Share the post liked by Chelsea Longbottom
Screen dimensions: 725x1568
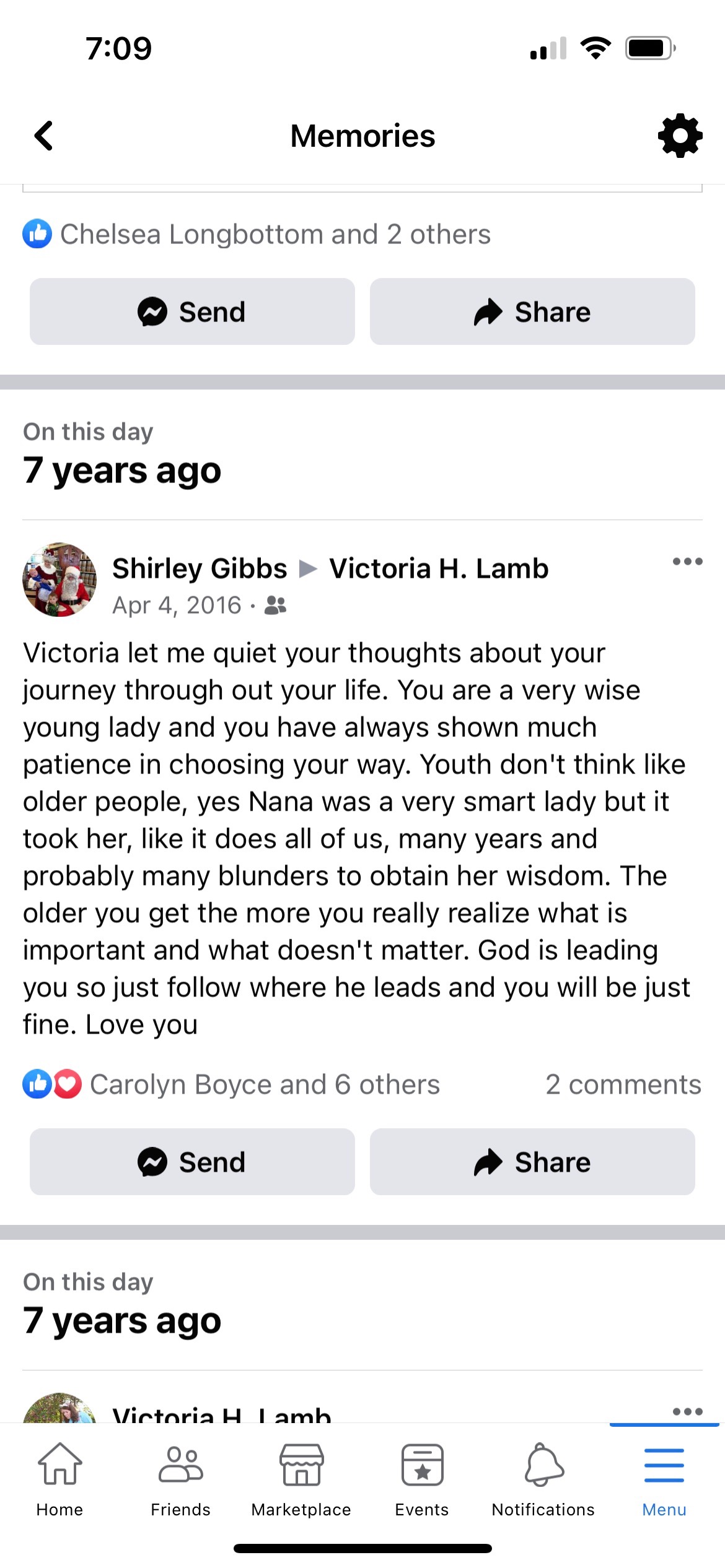[x=532, y=311]
